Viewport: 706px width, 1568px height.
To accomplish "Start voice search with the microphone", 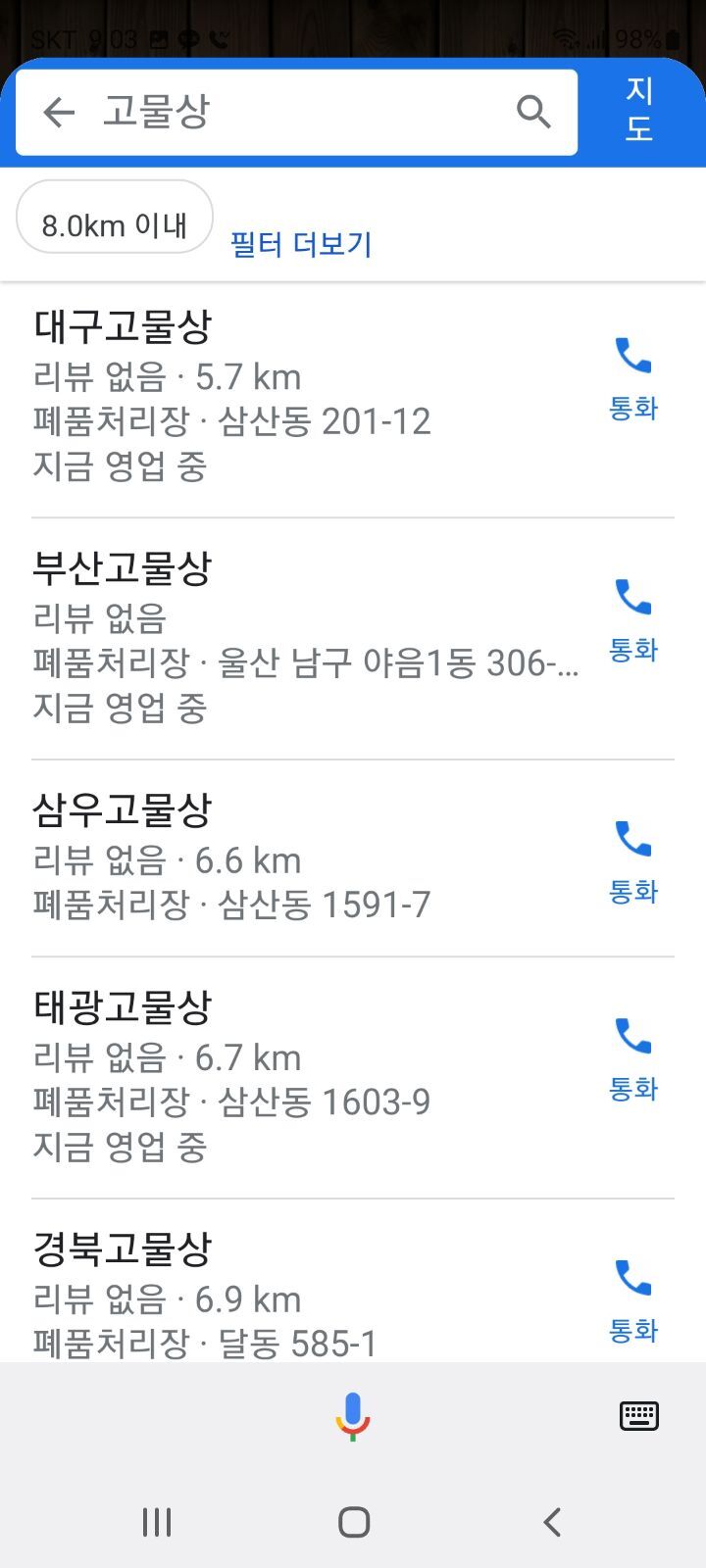I will (353, 1416).
